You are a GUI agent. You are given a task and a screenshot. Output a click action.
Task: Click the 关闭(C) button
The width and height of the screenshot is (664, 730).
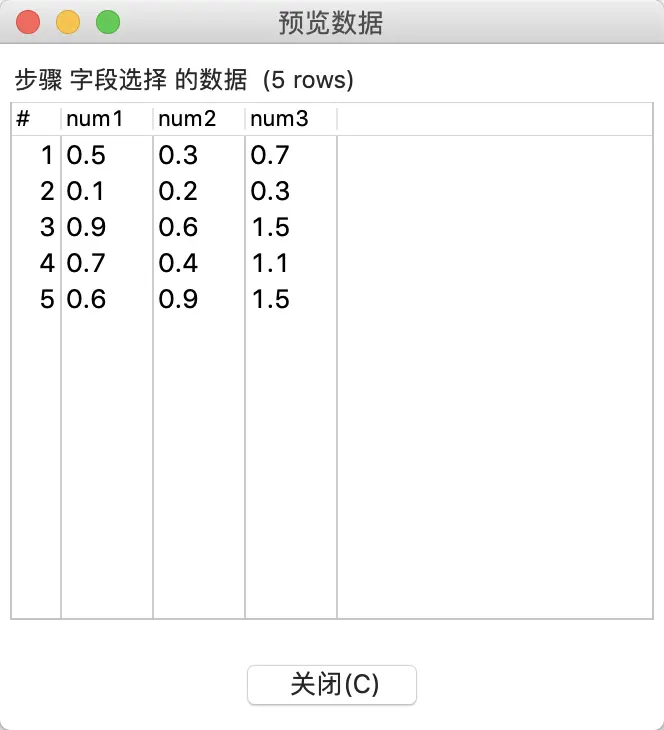pyautogui.click(x=332, y=685)
